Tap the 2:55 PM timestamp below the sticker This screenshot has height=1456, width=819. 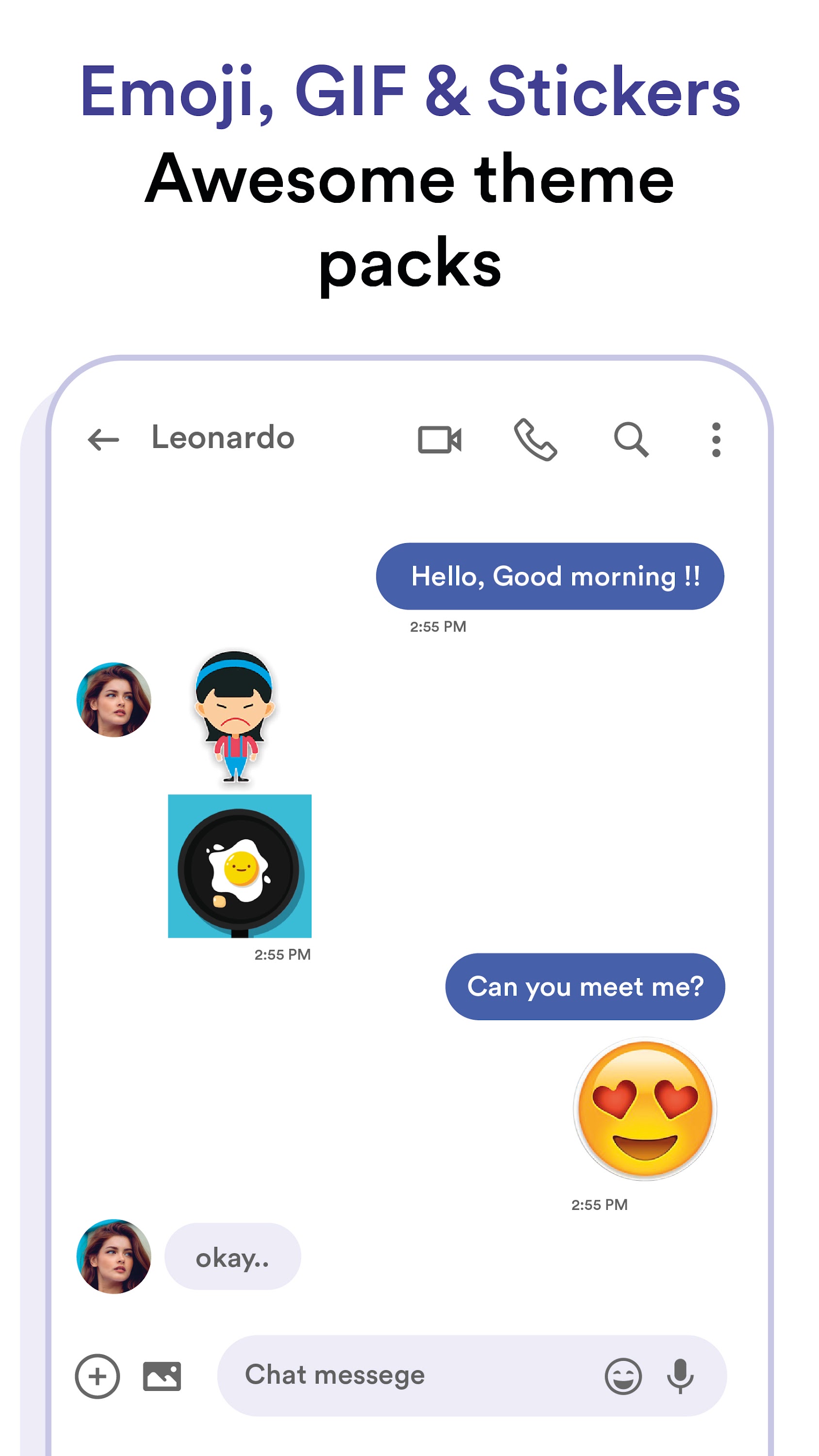282,953
